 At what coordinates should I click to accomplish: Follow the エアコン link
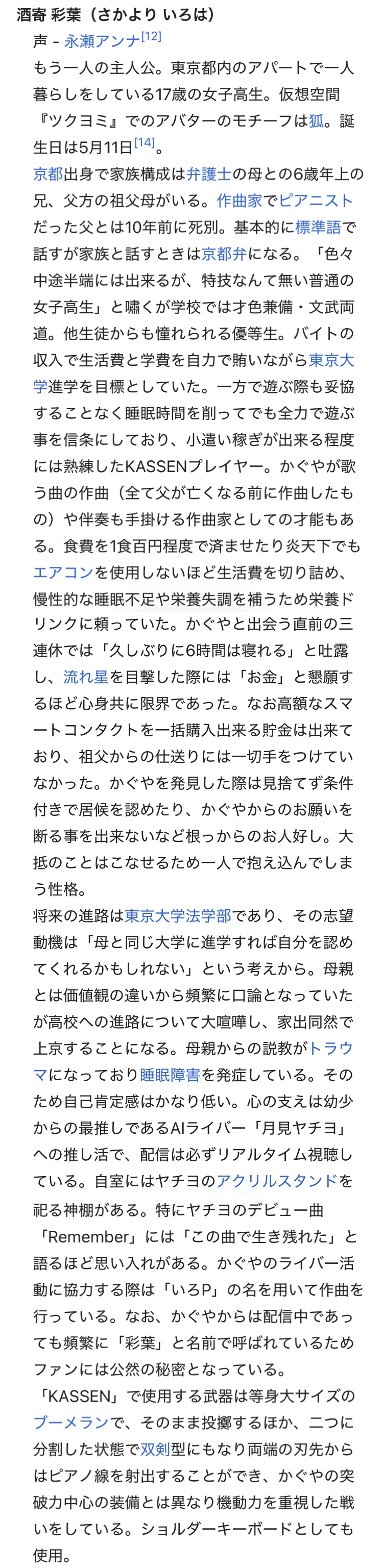pos(63,572)
